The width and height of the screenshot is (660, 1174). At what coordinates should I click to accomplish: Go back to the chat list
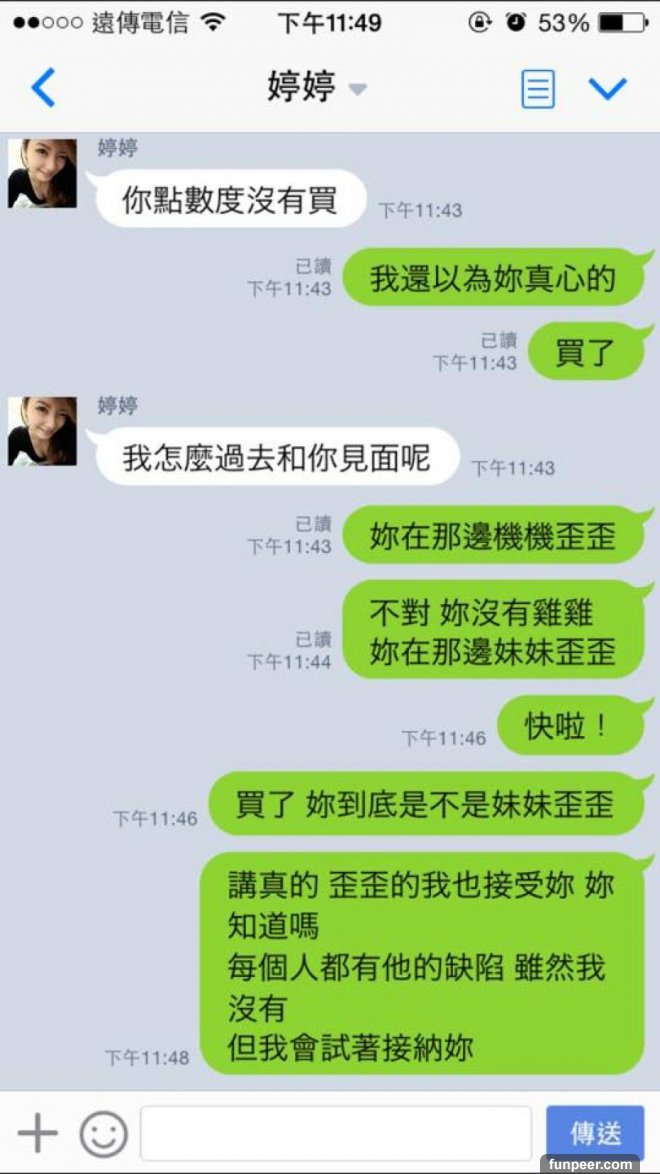42,88
